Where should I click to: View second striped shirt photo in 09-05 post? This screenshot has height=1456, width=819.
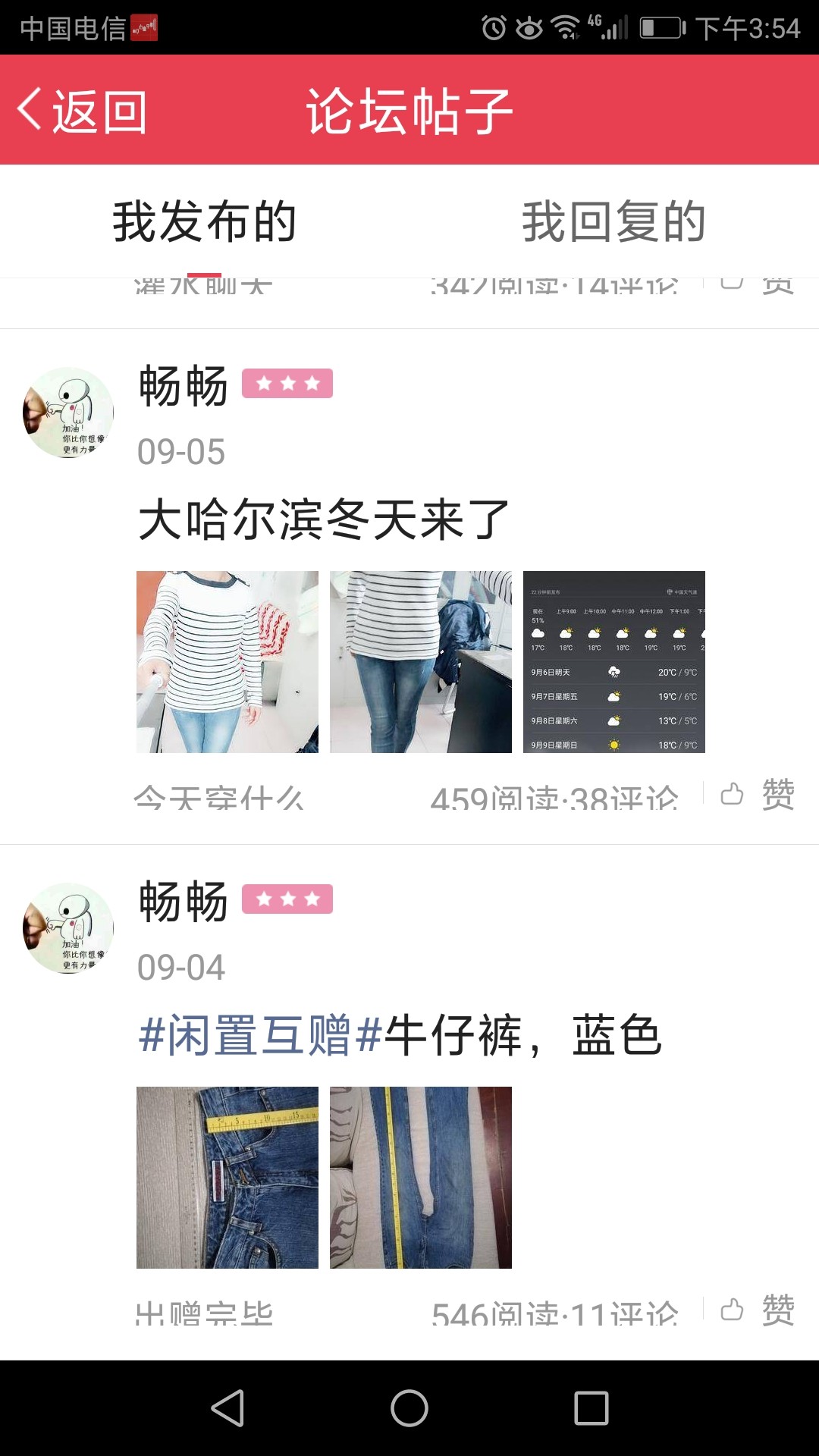click(x=421, y=662)
